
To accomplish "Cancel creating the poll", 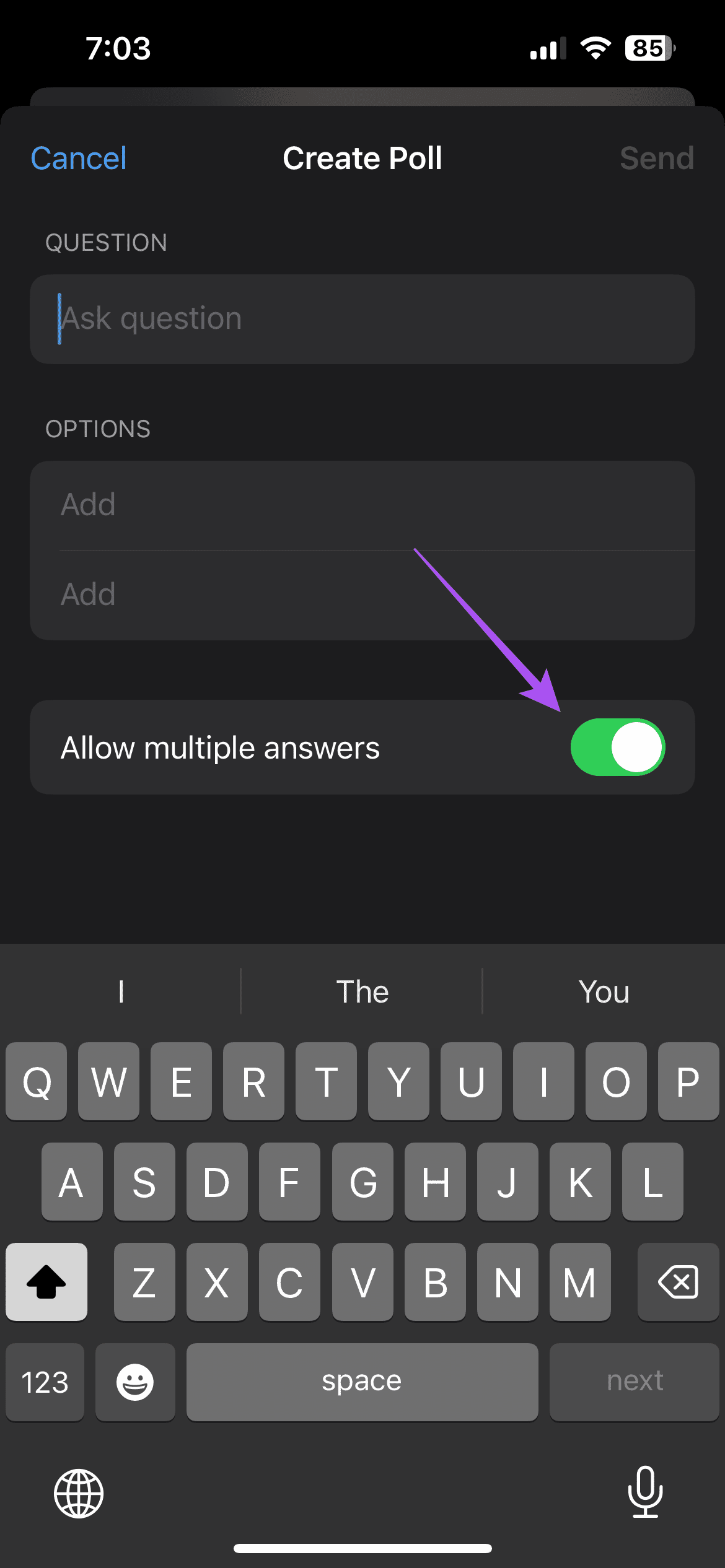I will click(79, 159).
